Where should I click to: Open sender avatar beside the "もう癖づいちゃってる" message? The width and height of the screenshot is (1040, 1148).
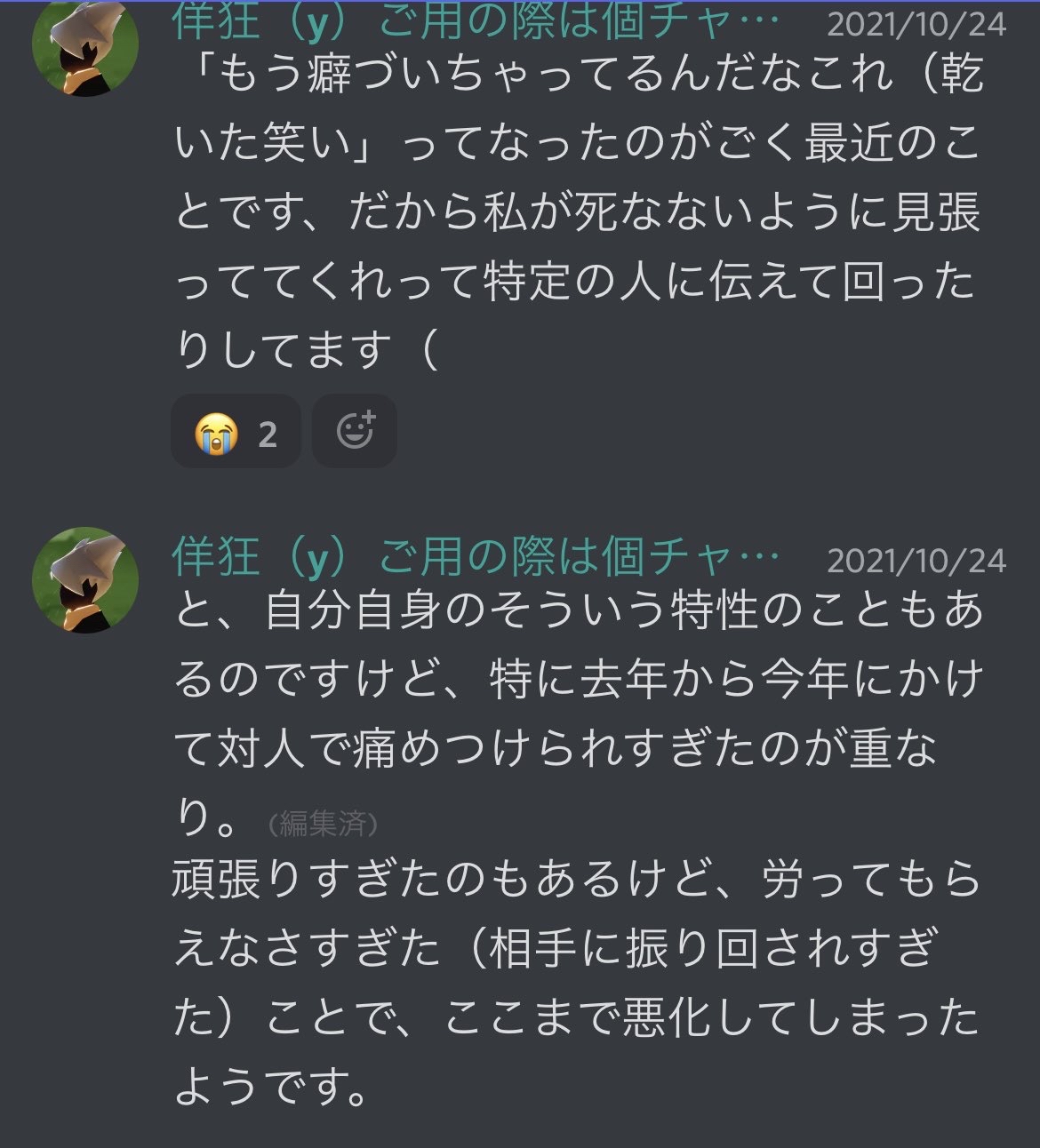[85, 46]
